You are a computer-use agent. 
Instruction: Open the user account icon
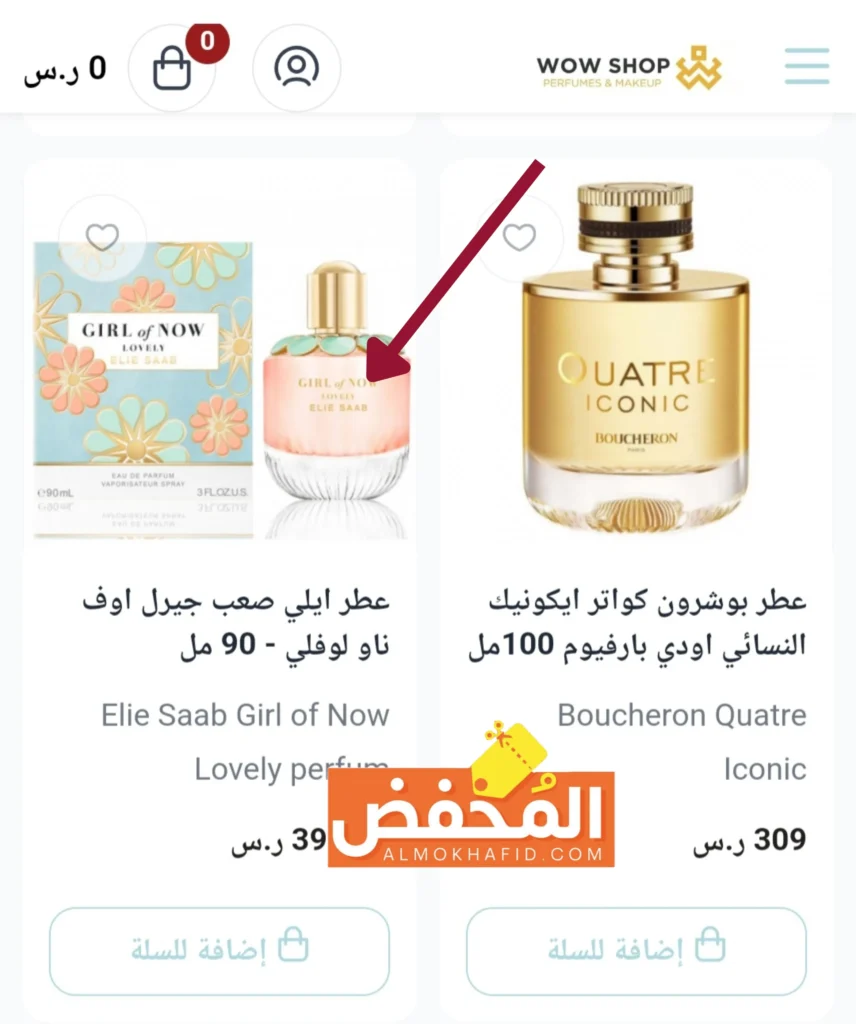point(296,68)
